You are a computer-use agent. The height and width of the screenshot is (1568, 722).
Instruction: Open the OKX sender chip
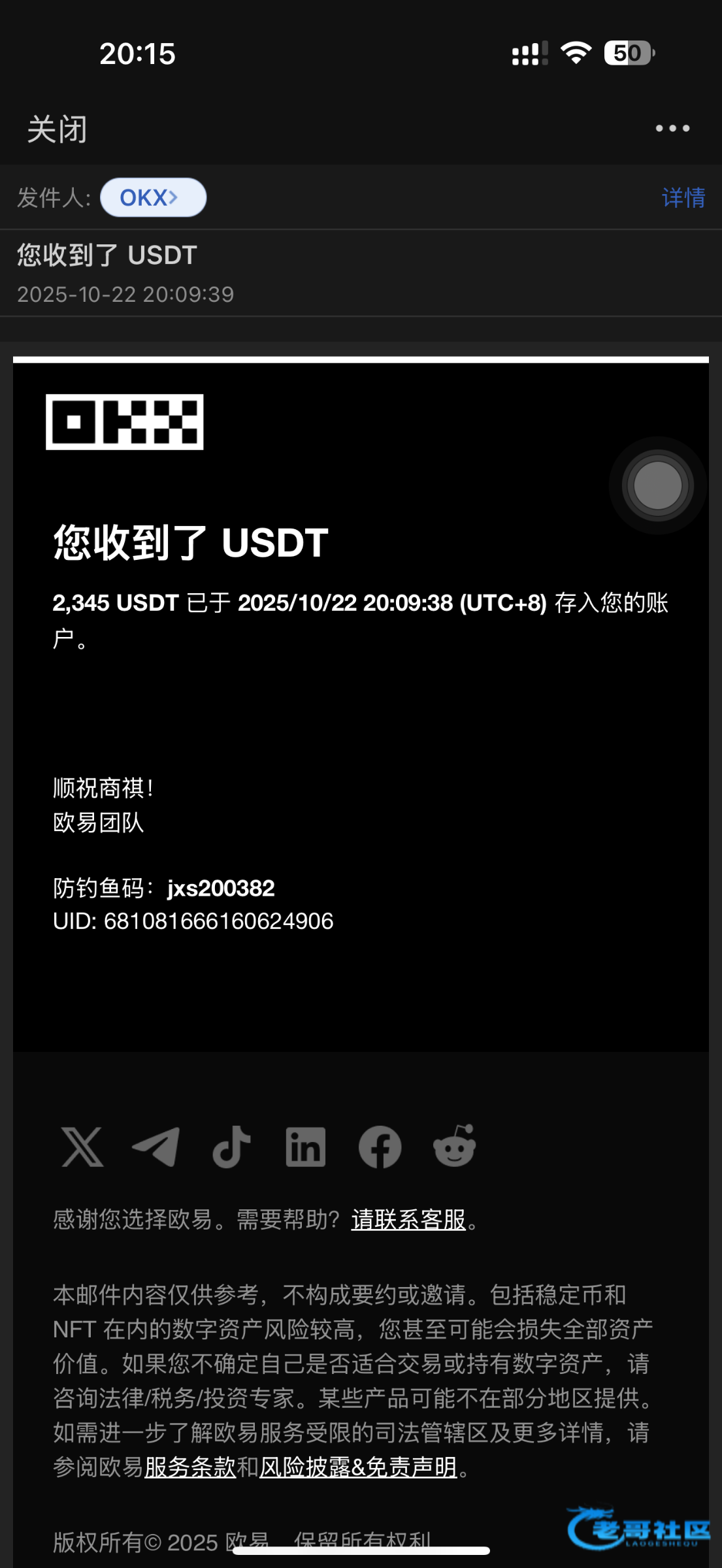pyautogui.click(x=153, y=197)
